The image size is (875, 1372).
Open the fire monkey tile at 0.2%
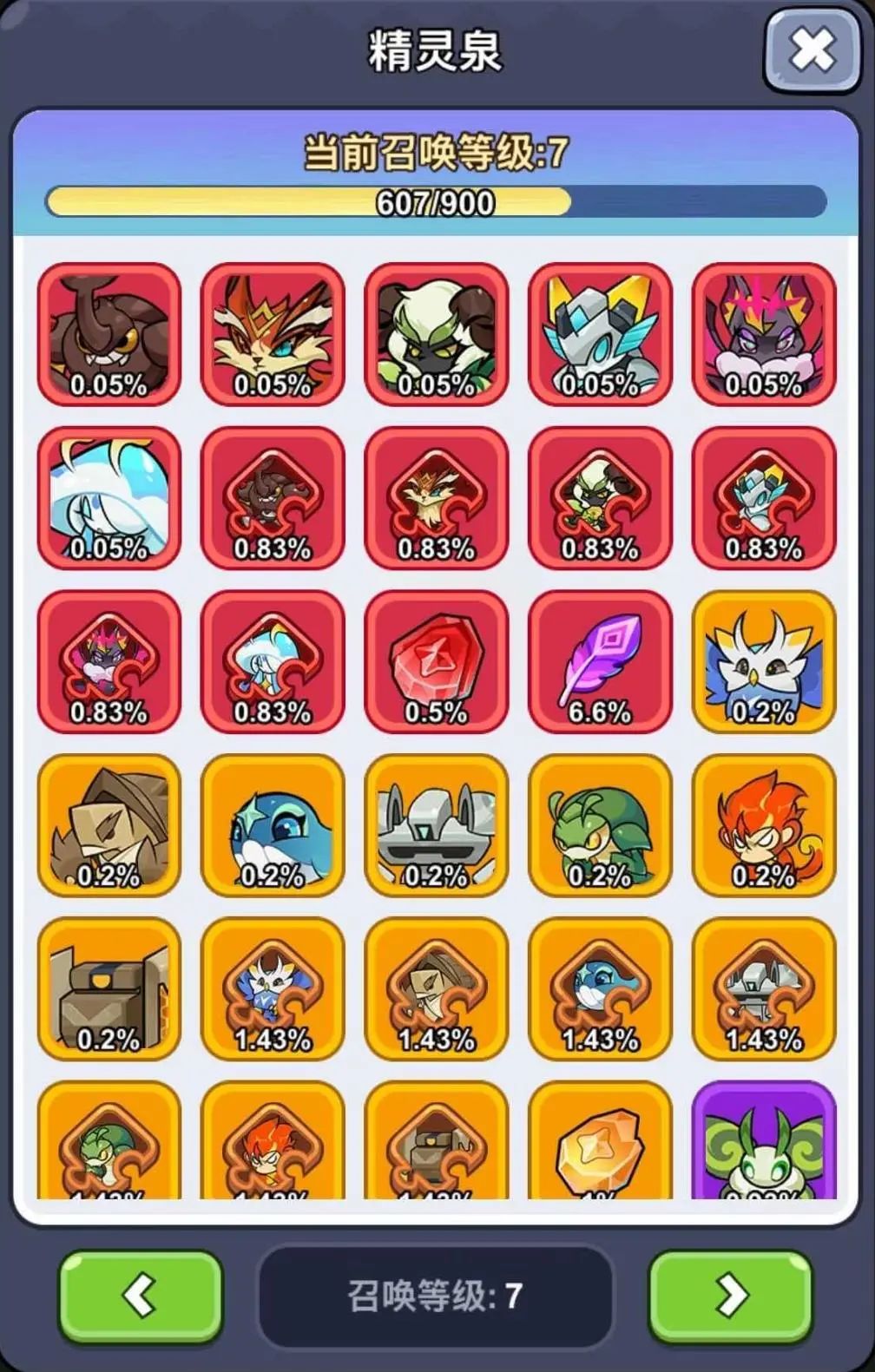763,825
